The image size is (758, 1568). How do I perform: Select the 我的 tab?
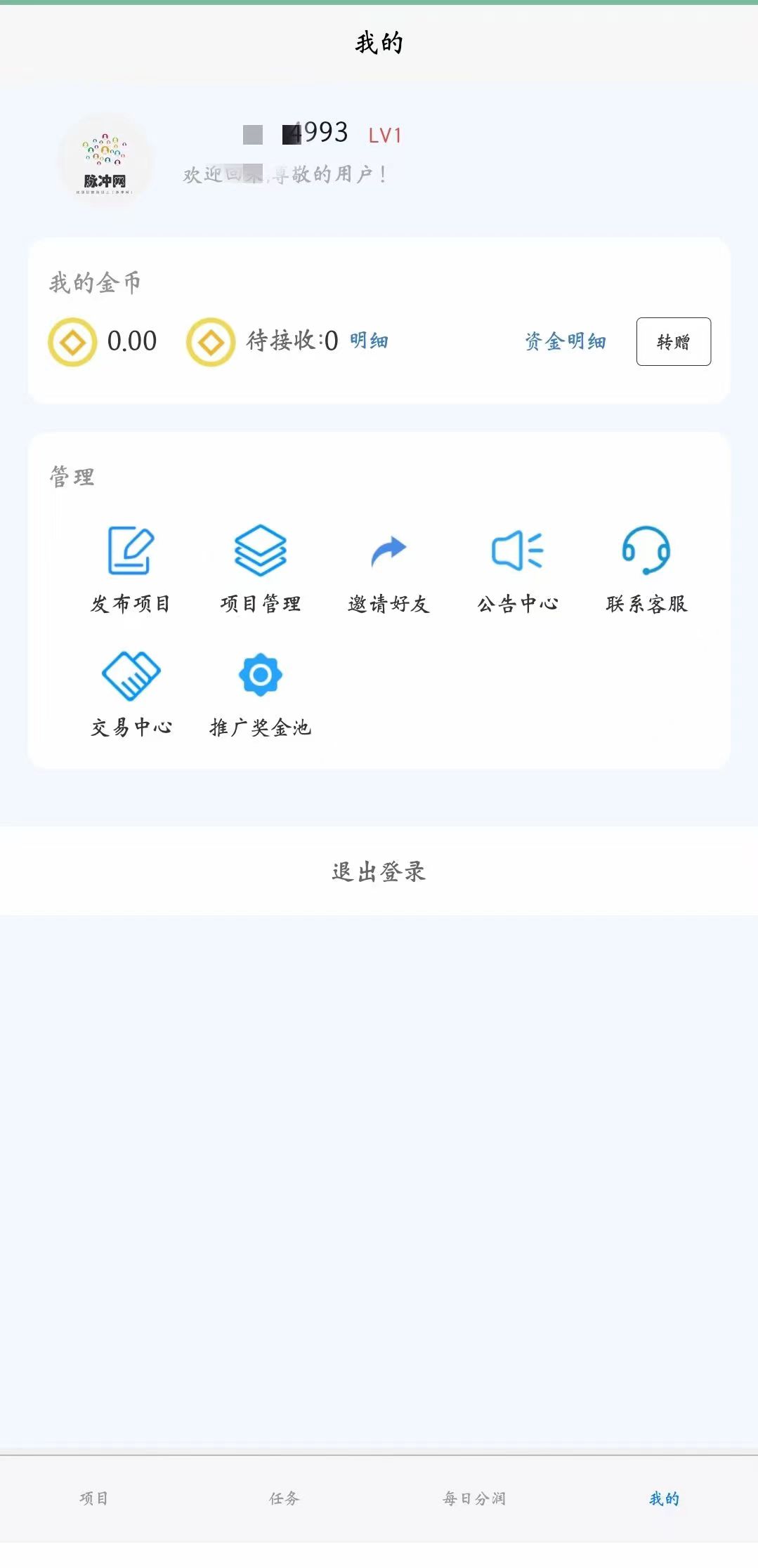pos(663,1498)
